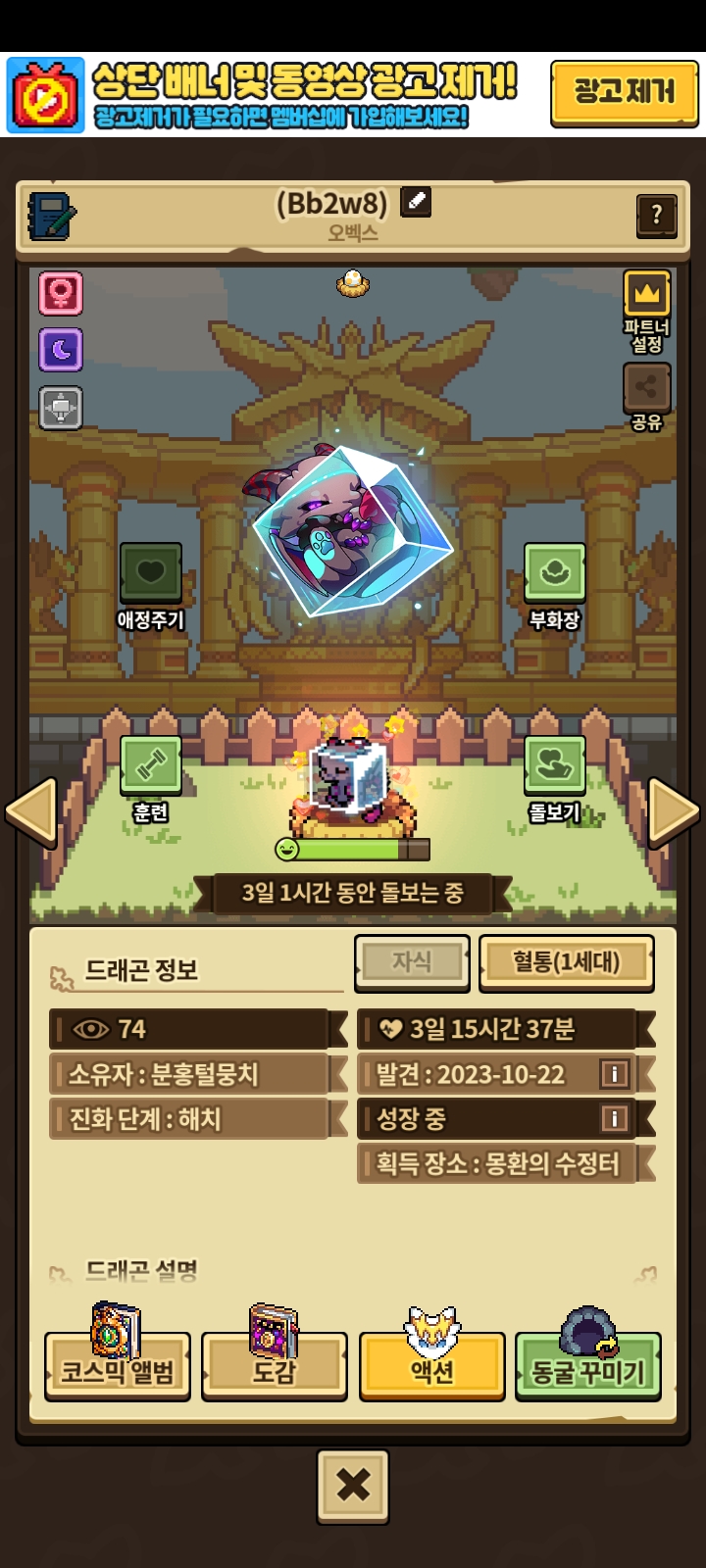The image size is (706, 1568).
Task: Go to the previous dragon with left arrow
Action: (31, 811)
